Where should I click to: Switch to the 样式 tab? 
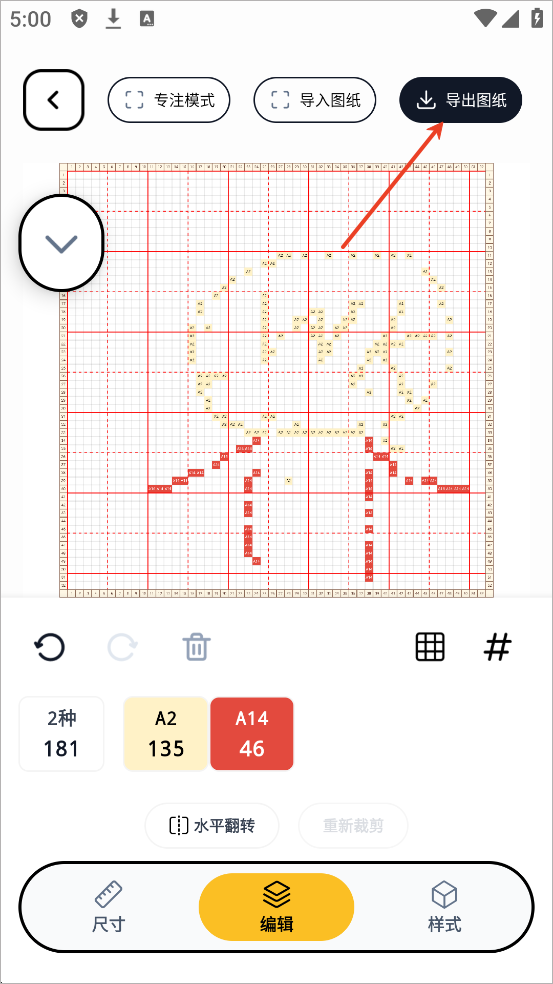[x=444, y=907]
